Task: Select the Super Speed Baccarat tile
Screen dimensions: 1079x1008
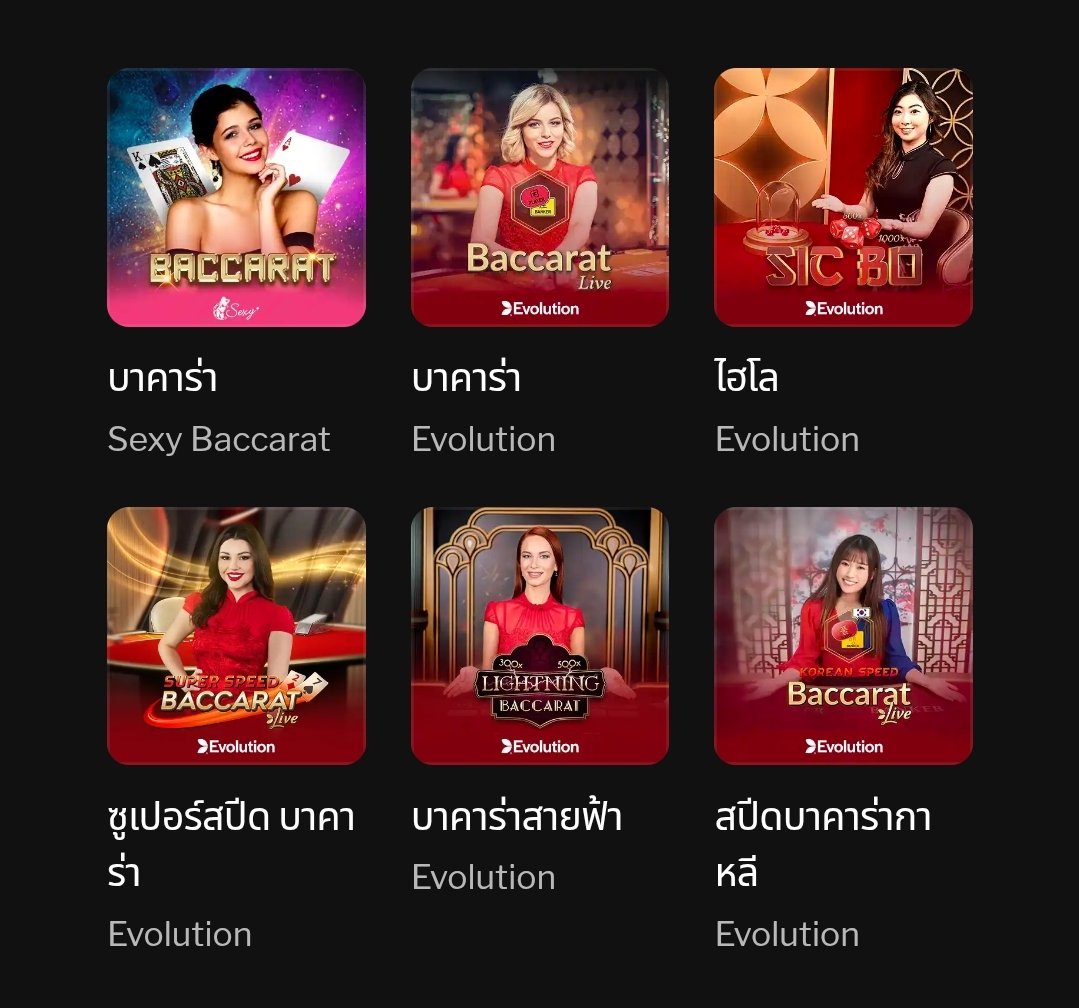Action: [236, 635]
